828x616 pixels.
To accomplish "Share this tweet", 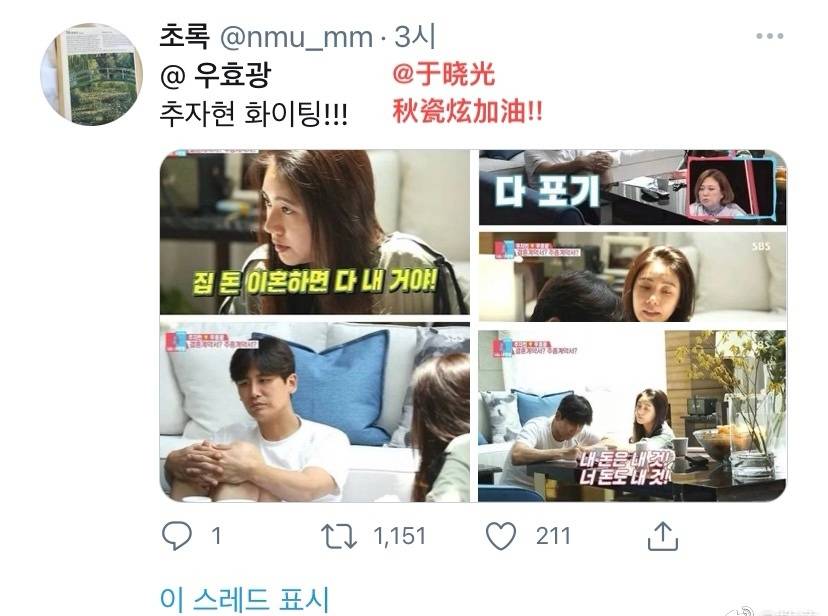I will (x=661, y=536).
